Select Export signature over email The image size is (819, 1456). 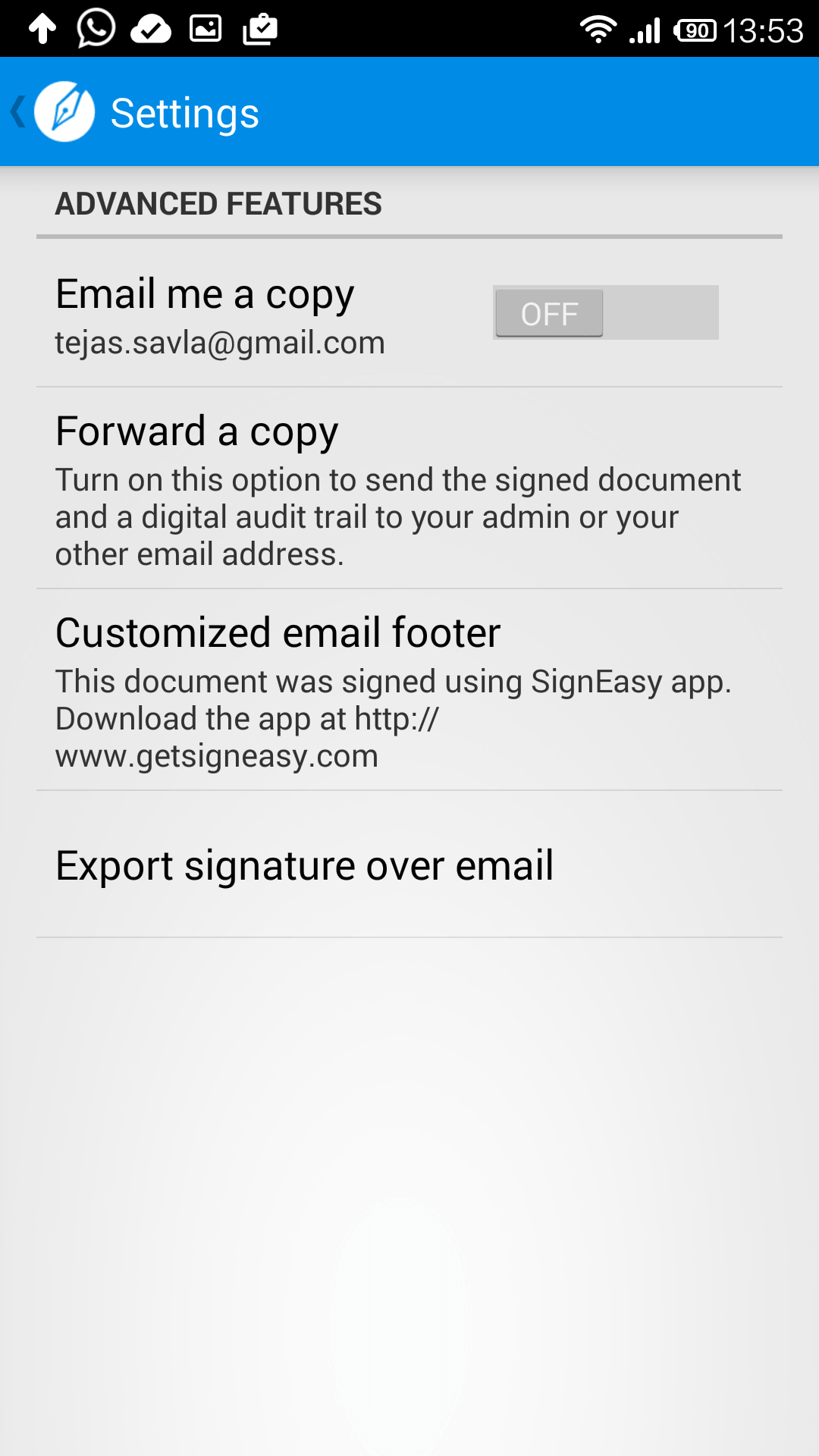tap(409, 864)
